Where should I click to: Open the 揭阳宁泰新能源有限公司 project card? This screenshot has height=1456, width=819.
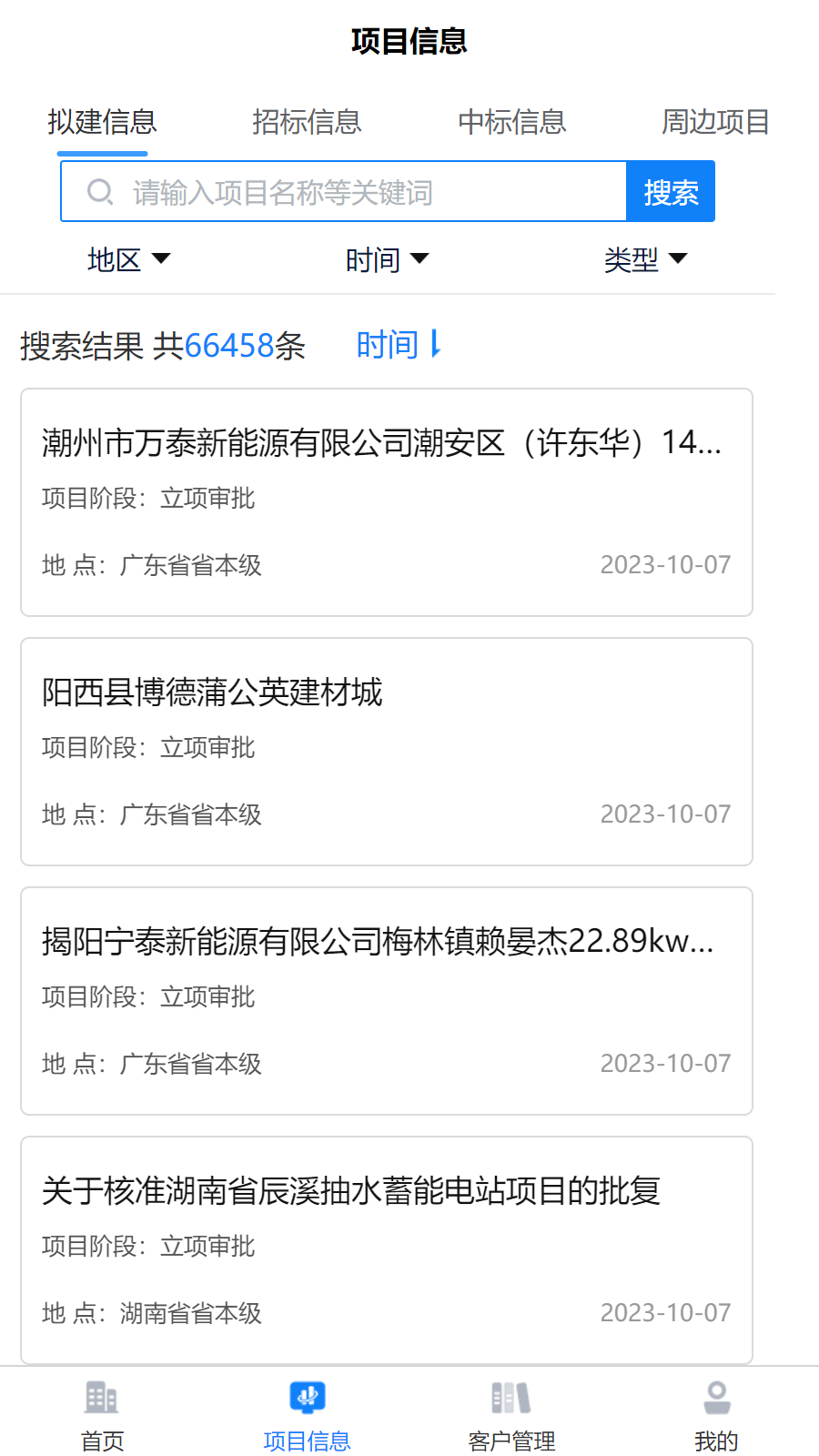click(387, 1001)
